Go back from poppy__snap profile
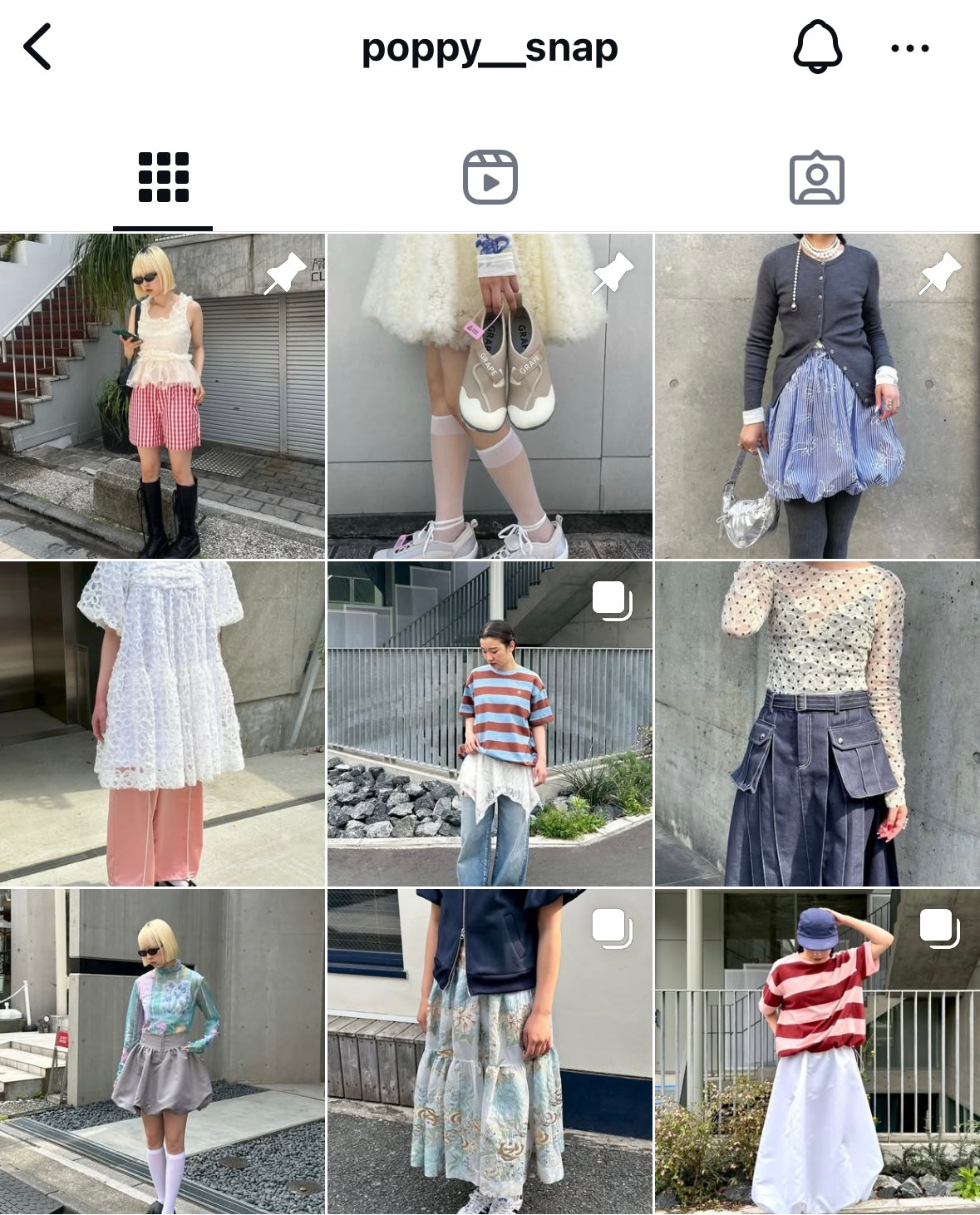 click(37, 47)
